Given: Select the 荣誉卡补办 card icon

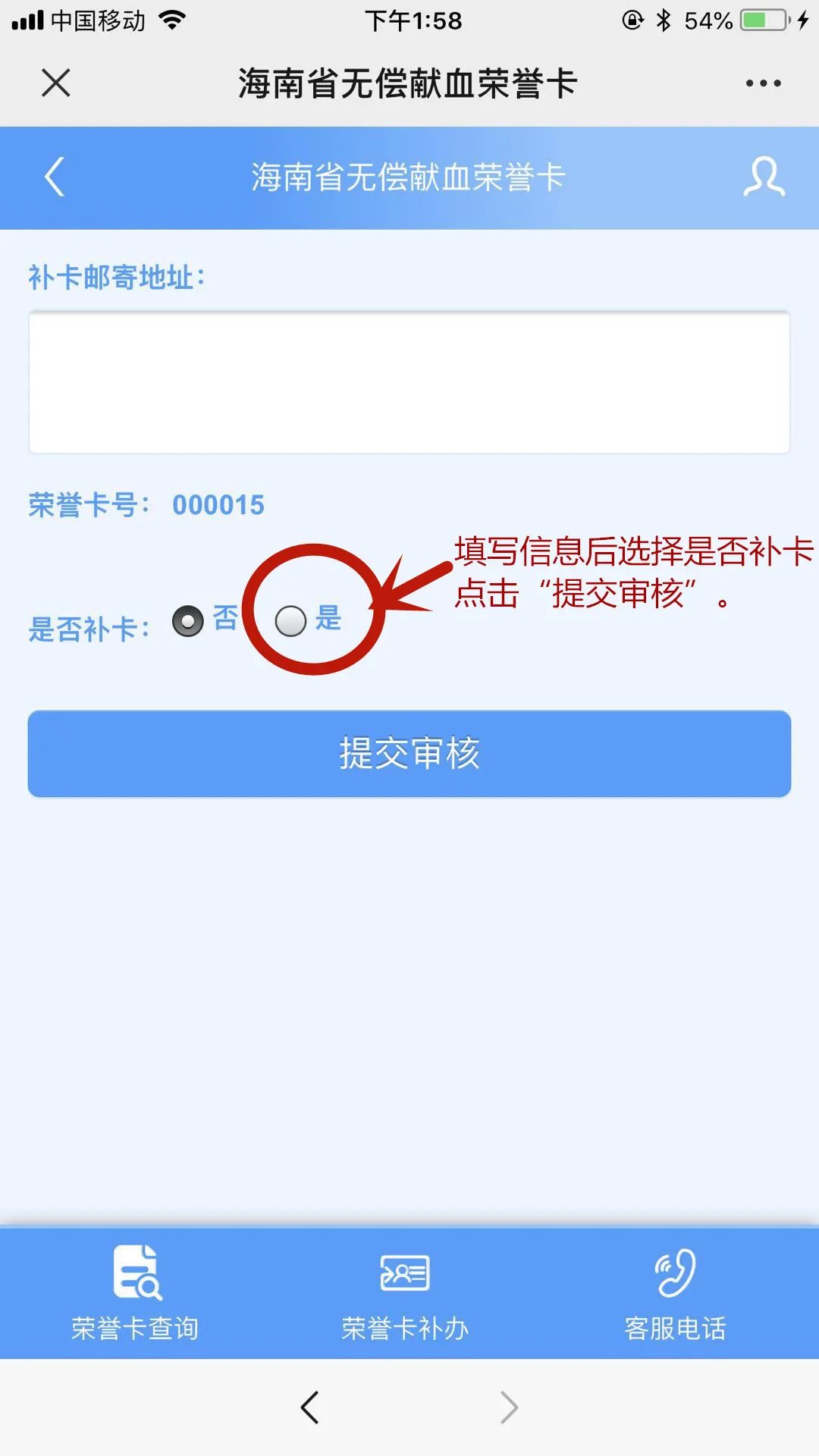Looking at the screenshot, I should pos(407,1272).
